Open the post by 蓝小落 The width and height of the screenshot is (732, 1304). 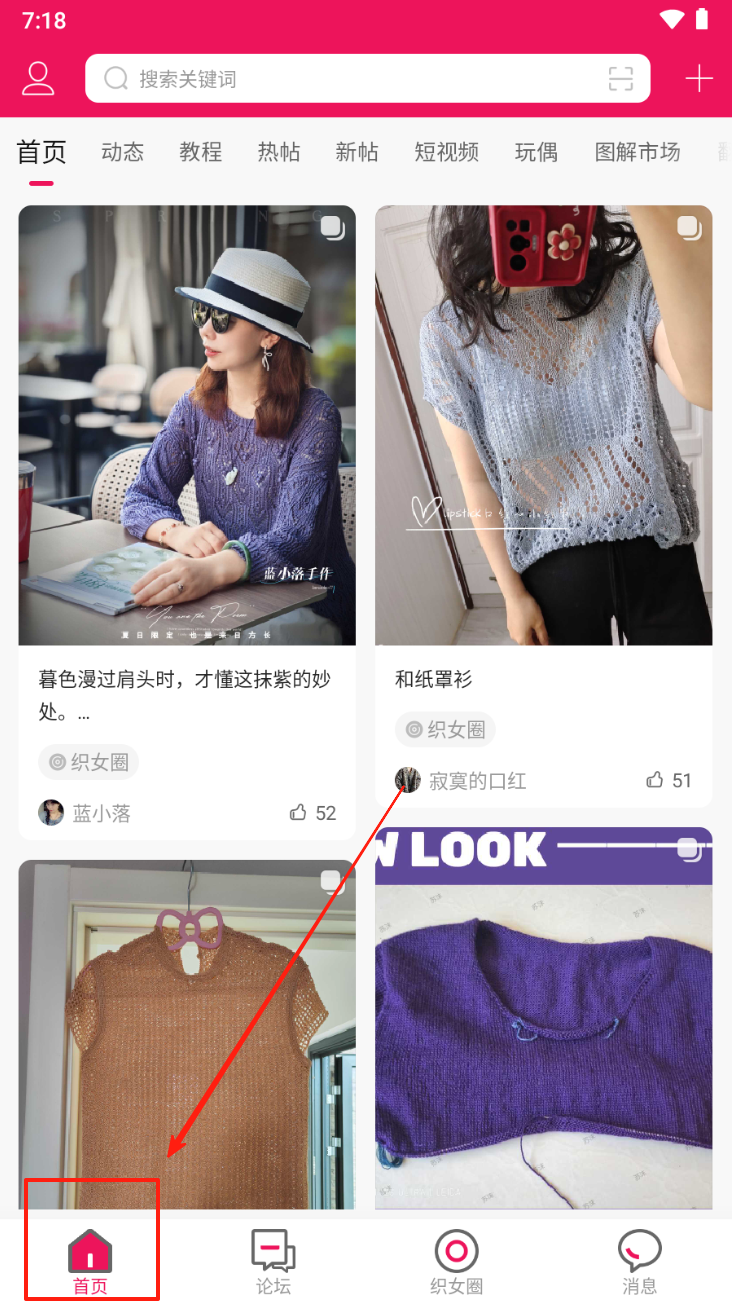[187, 425]
